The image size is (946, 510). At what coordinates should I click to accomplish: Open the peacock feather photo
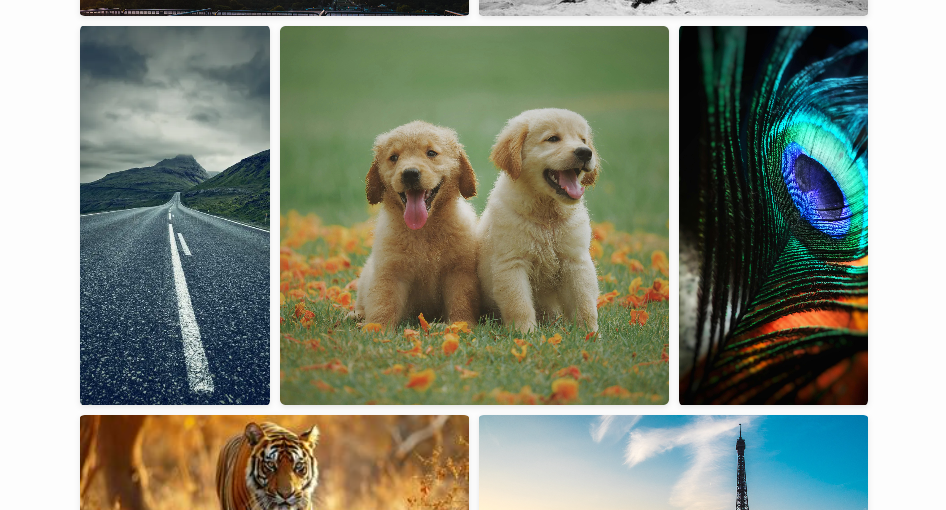[773, 215]
